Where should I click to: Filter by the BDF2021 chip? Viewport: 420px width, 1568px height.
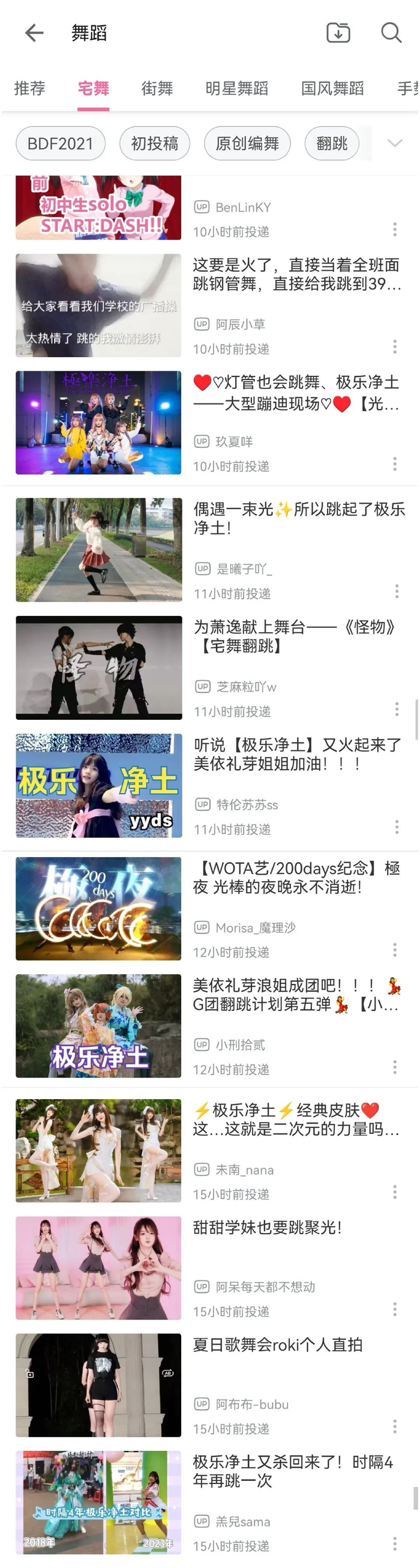(x=60, y=143)
